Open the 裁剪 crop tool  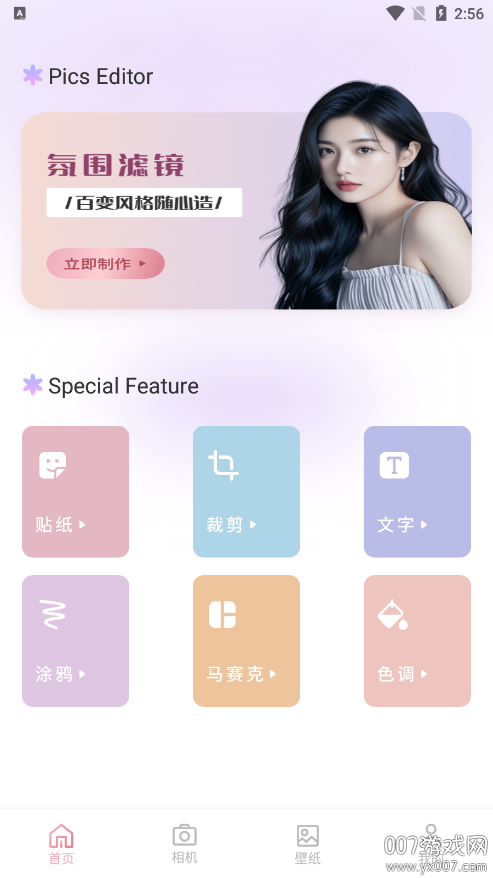(246, 492)
